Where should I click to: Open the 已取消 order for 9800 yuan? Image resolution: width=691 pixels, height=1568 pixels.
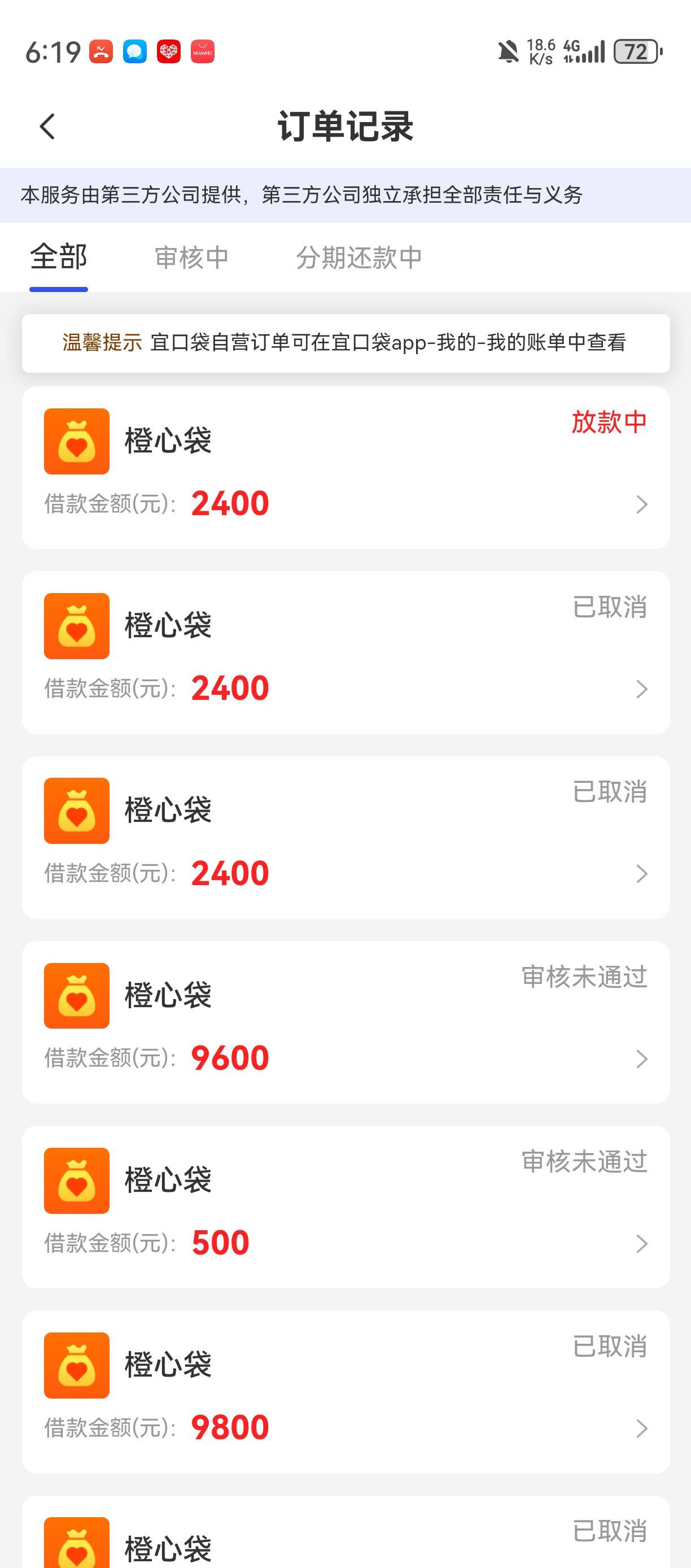click(345, 1392)
